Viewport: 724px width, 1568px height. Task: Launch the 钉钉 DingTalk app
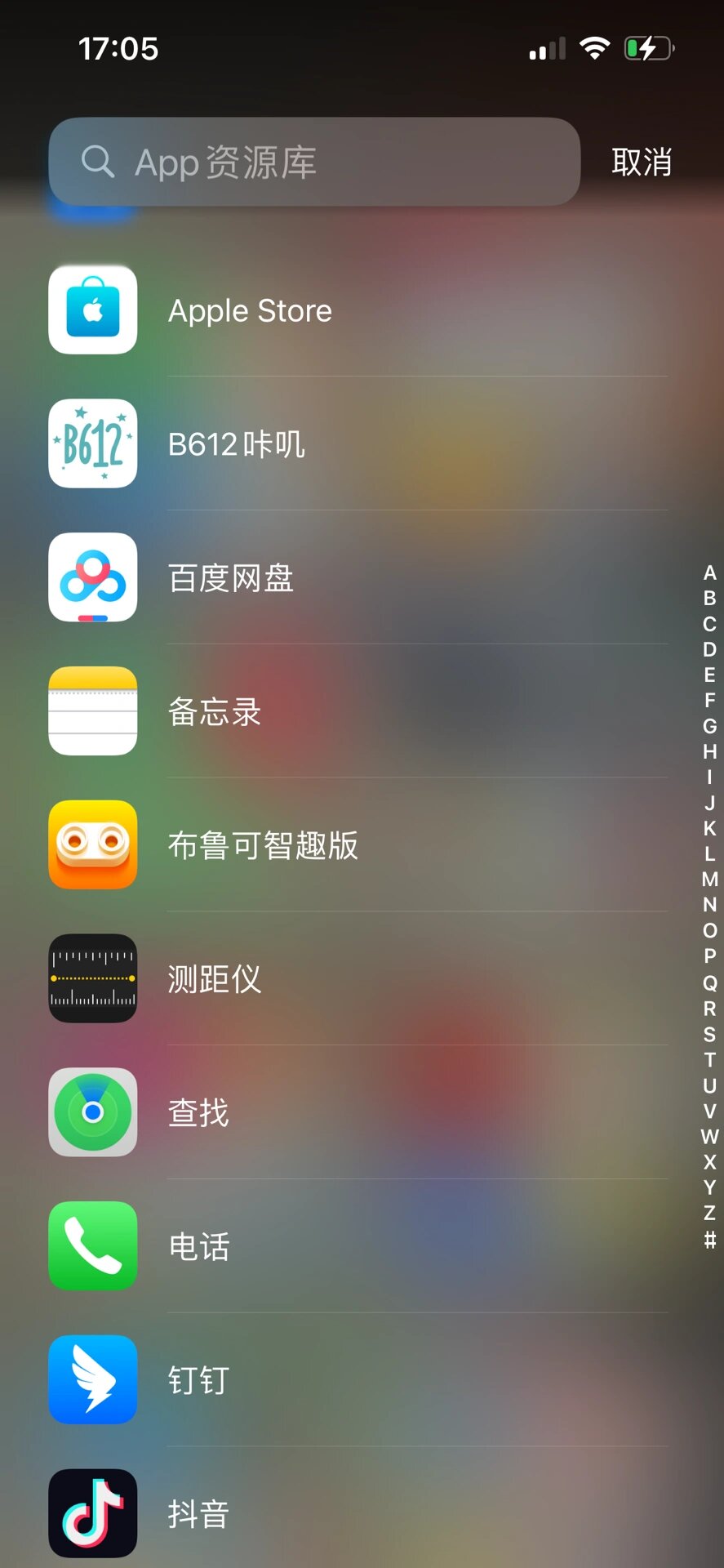click(x=92, y=1380)
